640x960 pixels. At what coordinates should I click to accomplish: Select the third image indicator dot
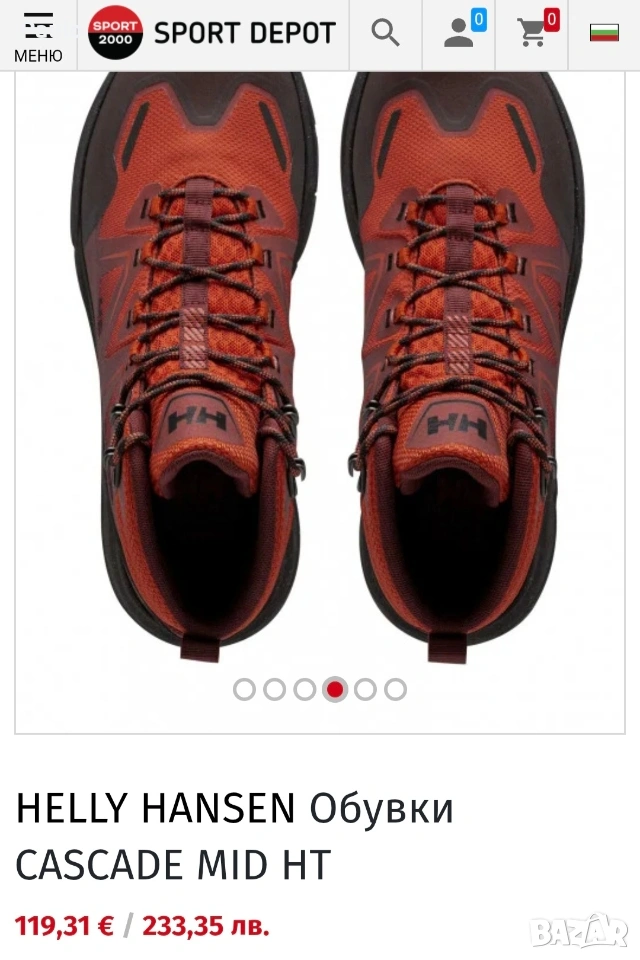[304, 689]
